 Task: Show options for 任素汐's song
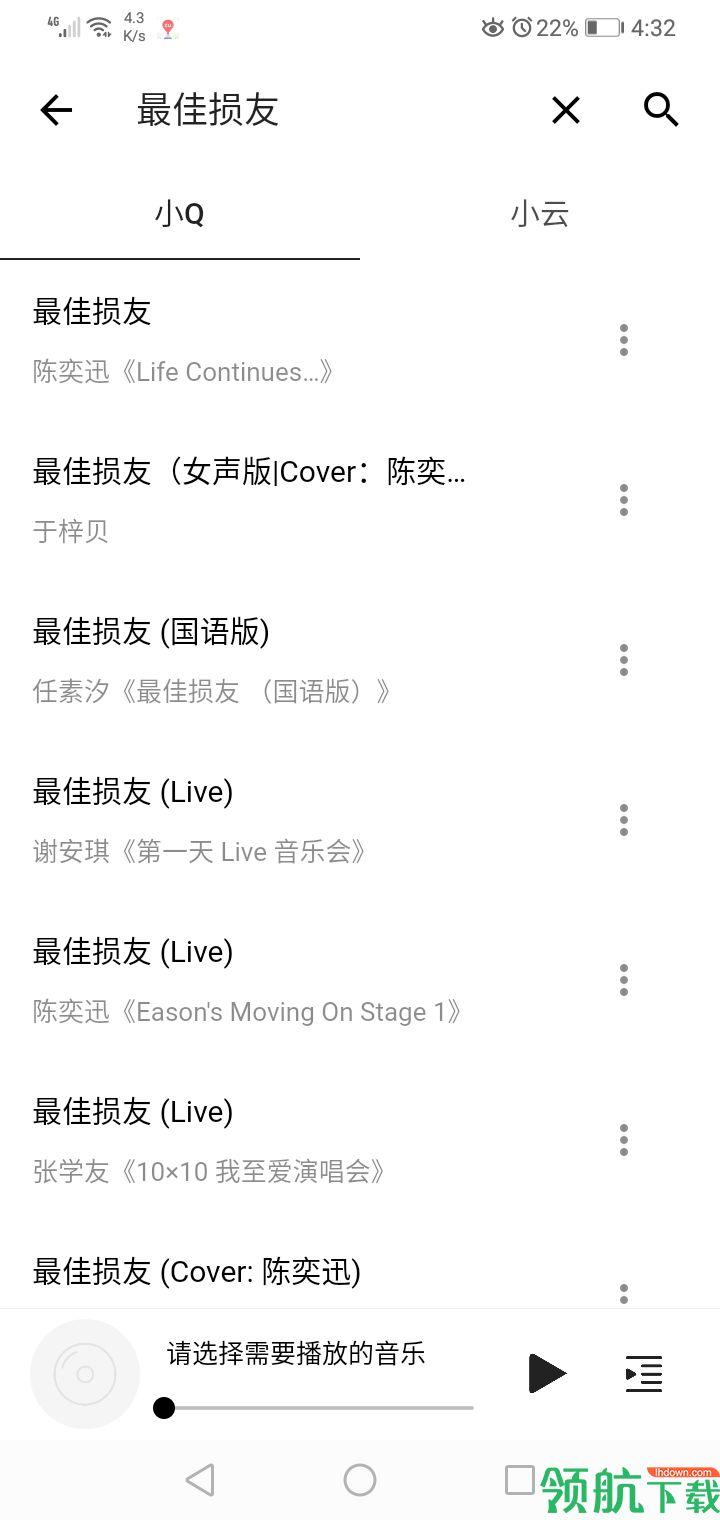click(624, 660)
